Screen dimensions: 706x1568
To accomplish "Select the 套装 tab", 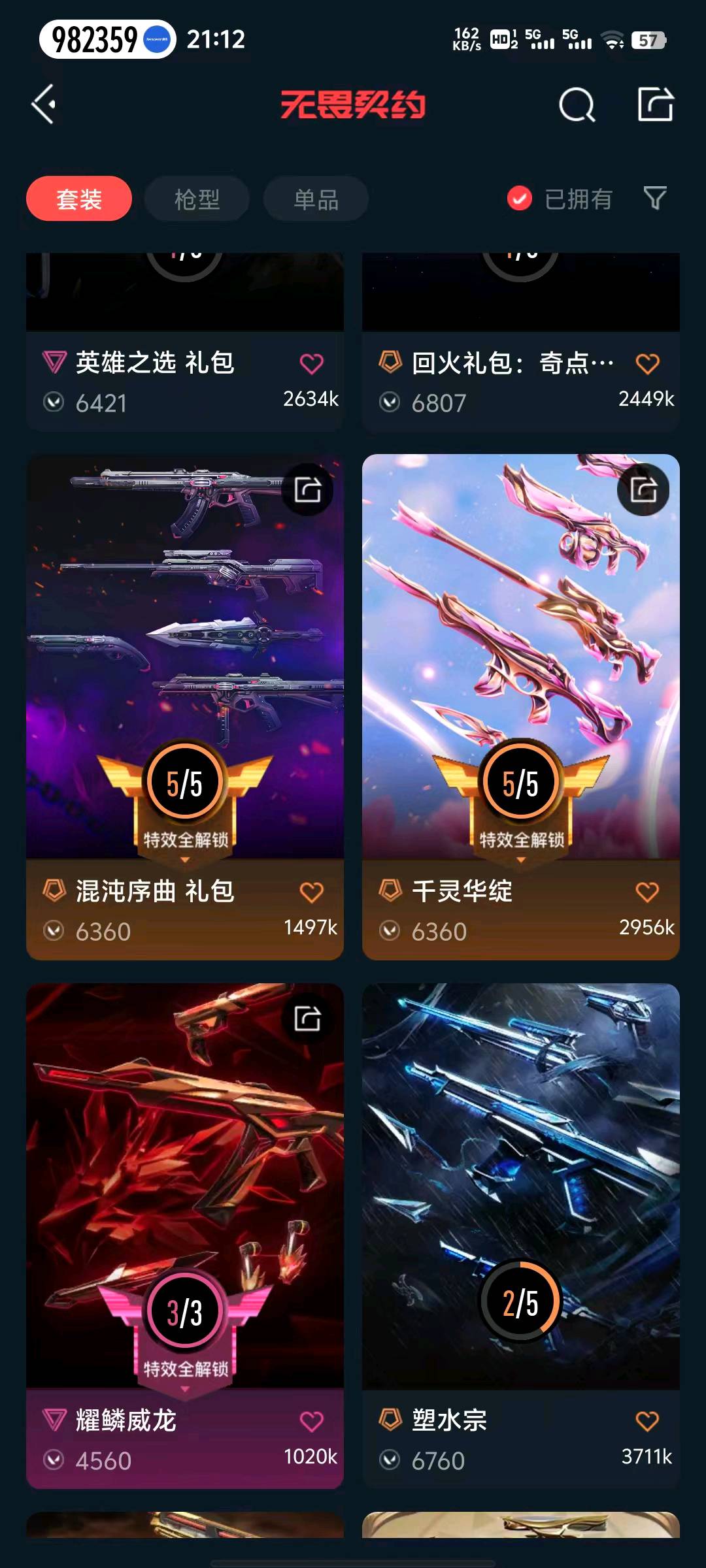I will coord(79,199).
